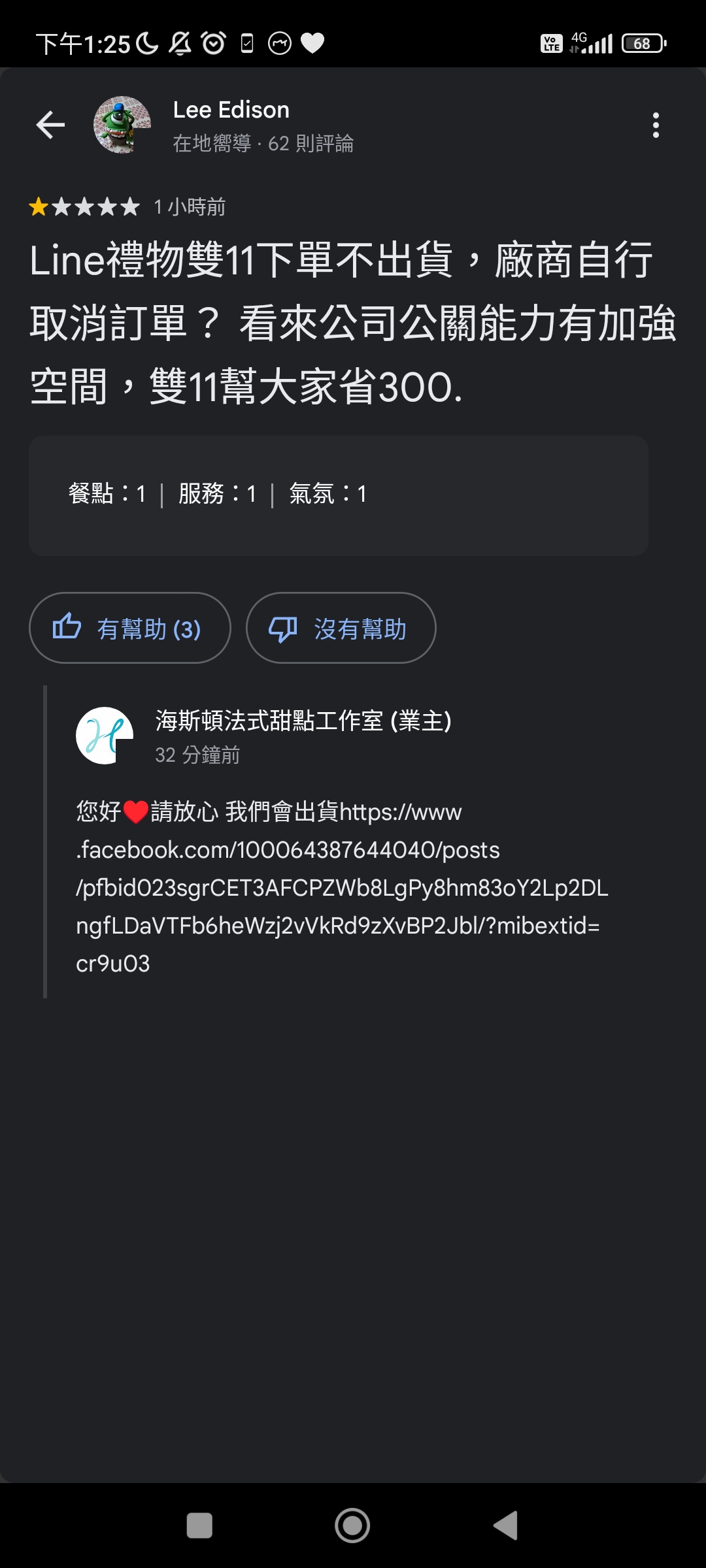
Task: Open recent apps from the navigation bar
Action: (199, 1526)
